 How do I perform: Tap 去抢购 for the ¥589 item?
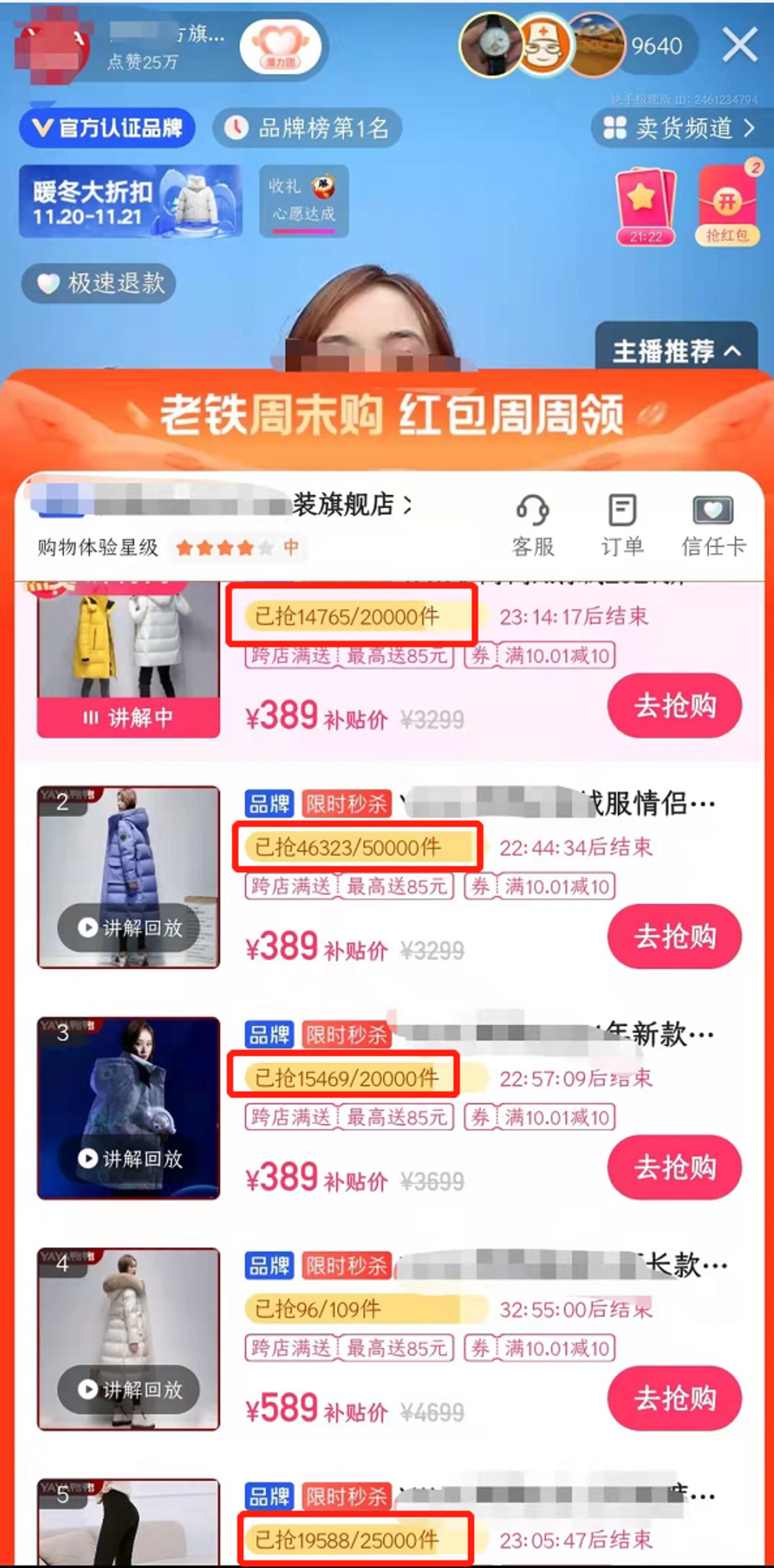pyautogui.click(x=674, y=1398)
